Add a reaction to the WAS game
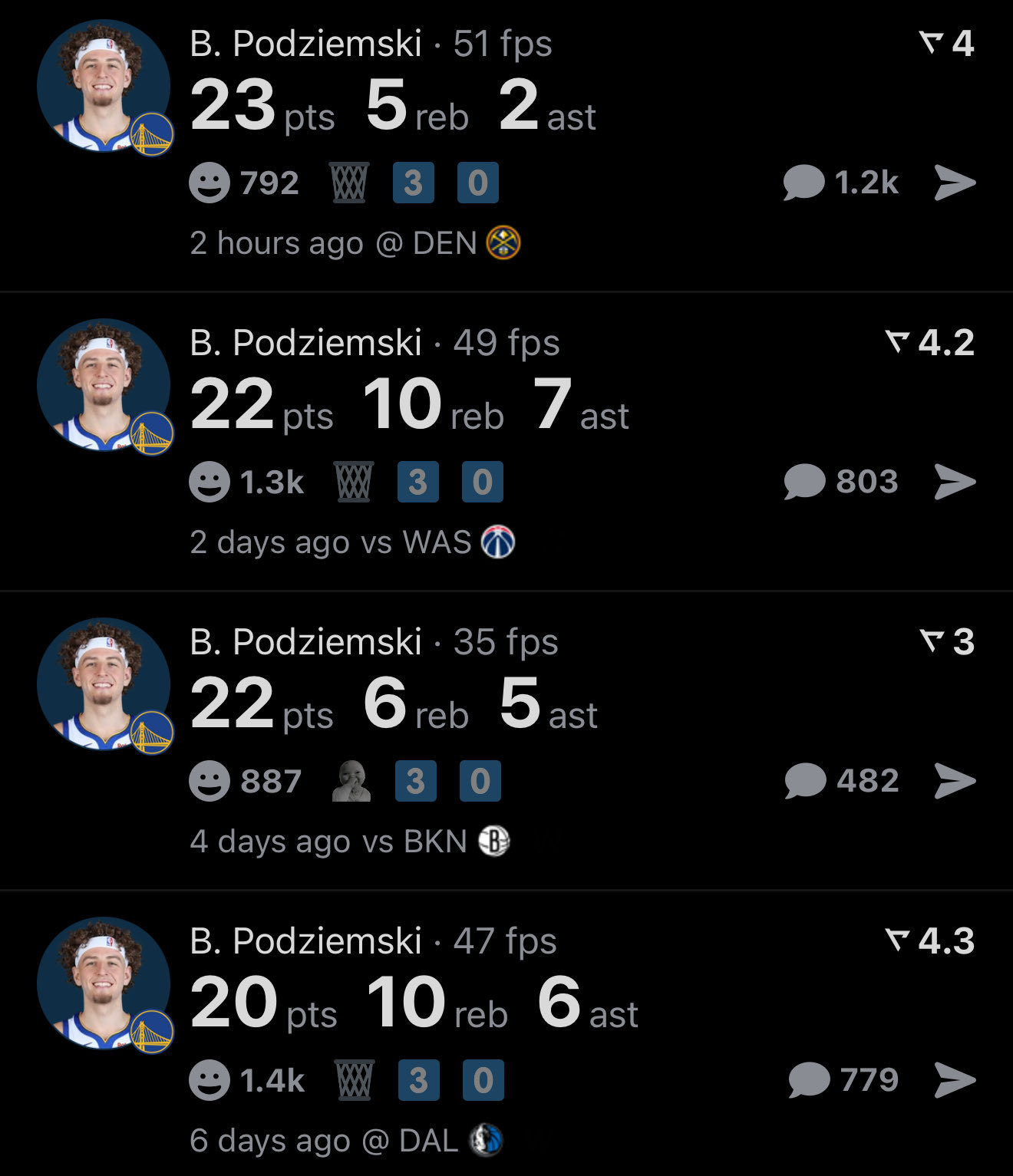 click(x=210, y=483)
